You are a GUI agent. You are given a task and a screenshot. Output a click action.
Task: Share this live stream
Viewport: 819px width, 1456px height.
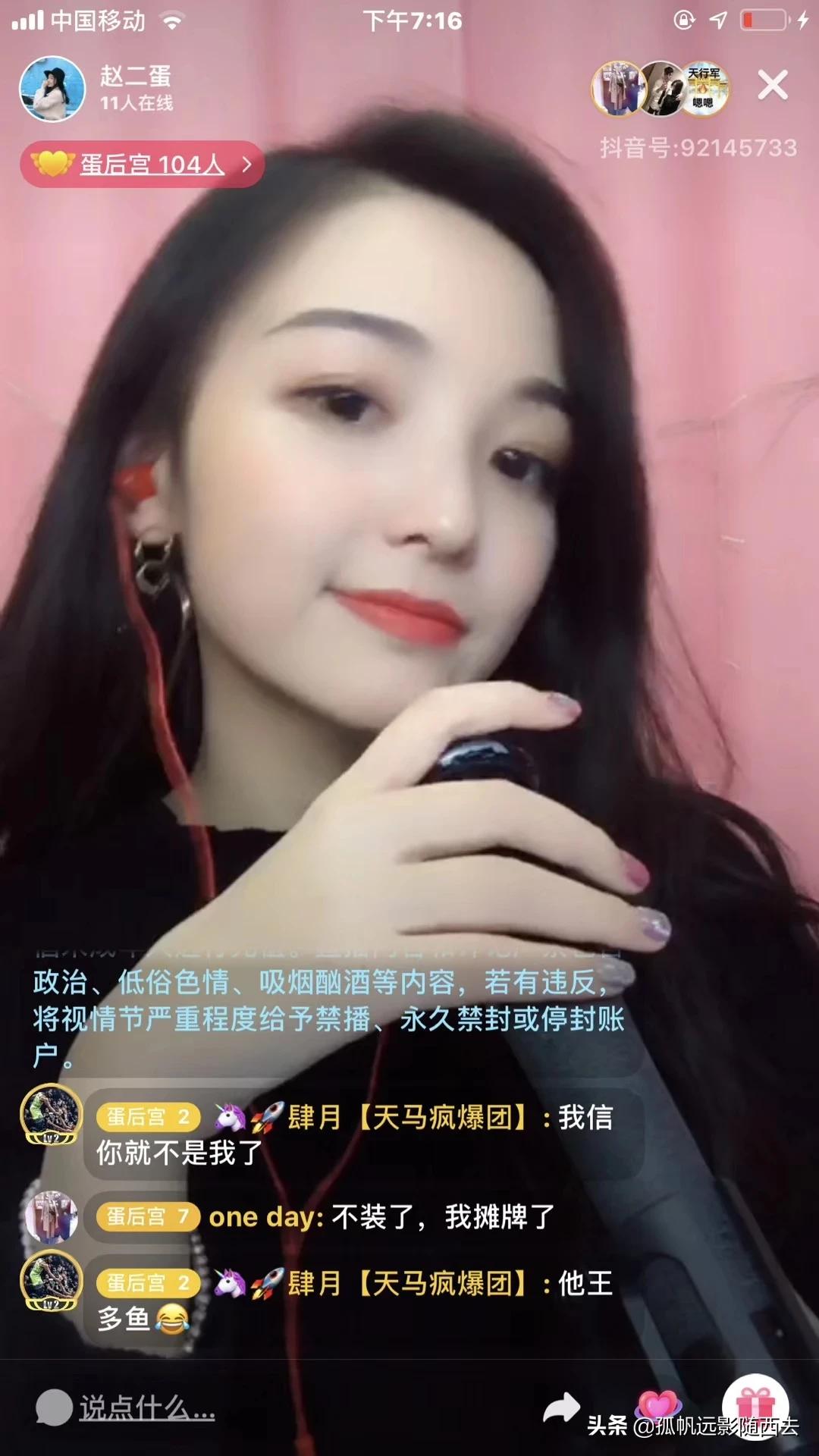561,1408
